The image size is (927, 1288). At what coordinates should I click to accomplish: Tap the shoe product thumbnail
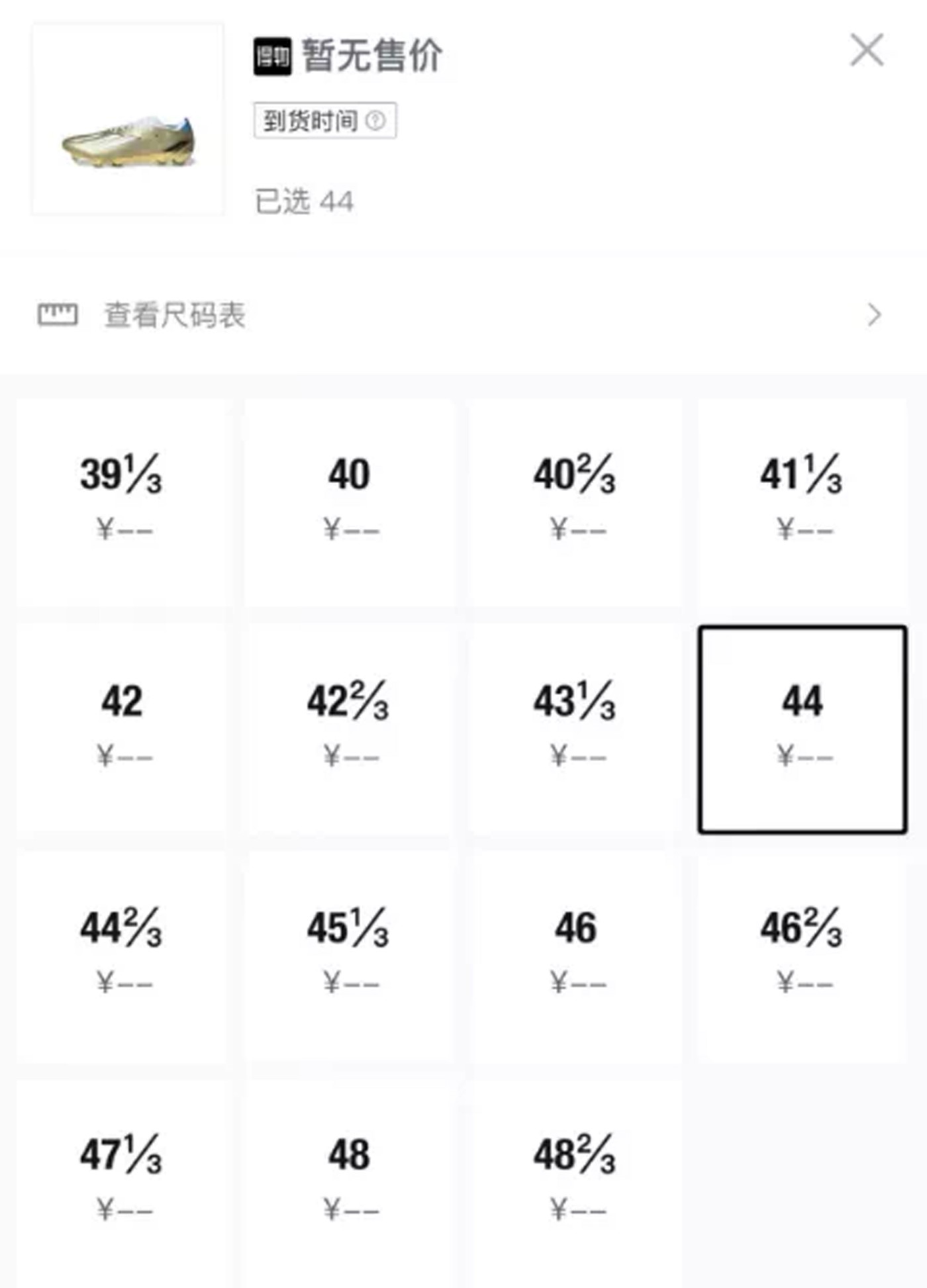tap(128, 120)
